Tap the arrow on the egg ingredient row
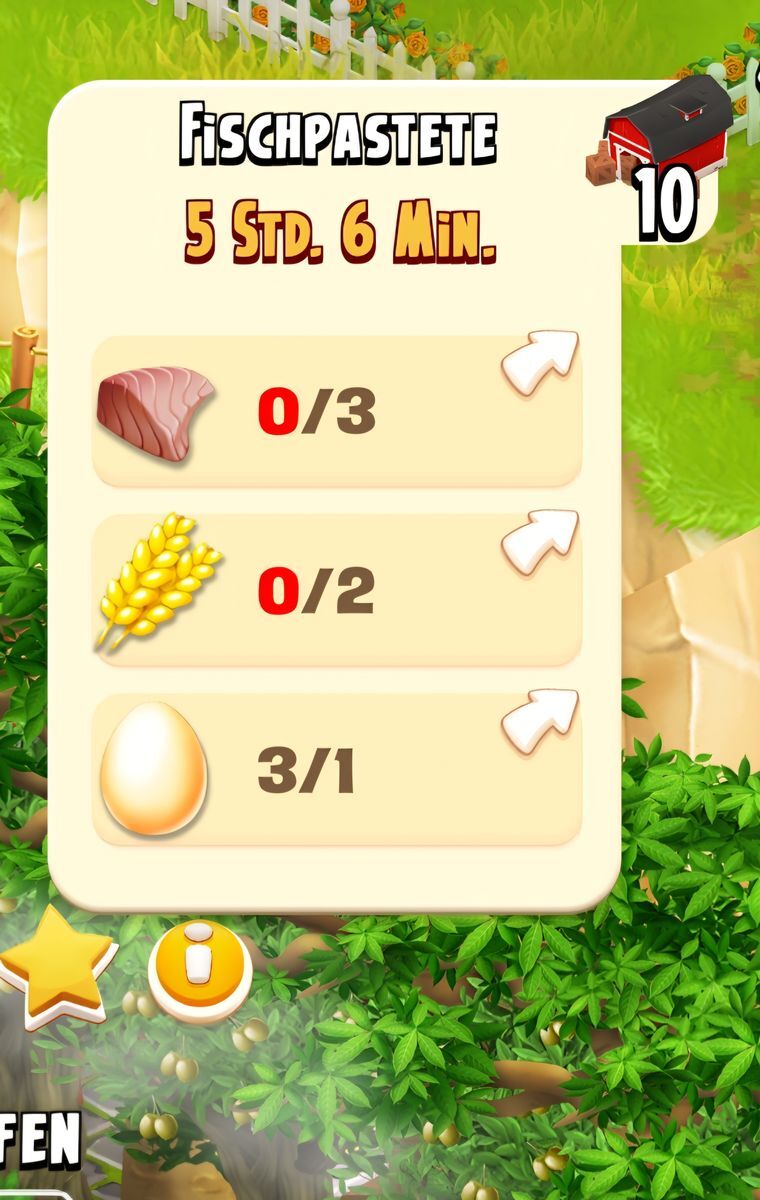This screenshot has width=760, height=1200. point(540,719)
